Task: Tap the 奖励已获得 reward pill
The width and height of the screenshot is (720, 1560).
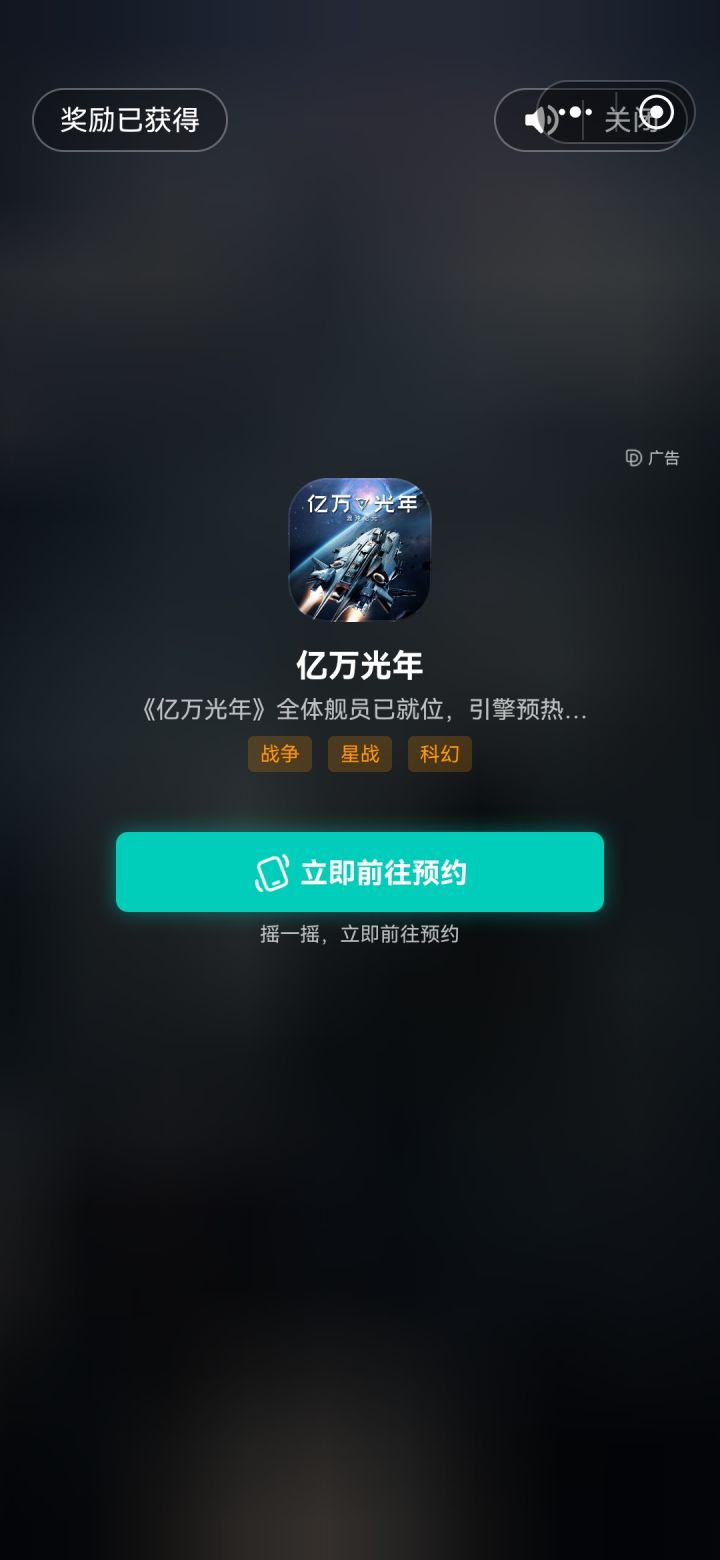Action: pos(129,119)
